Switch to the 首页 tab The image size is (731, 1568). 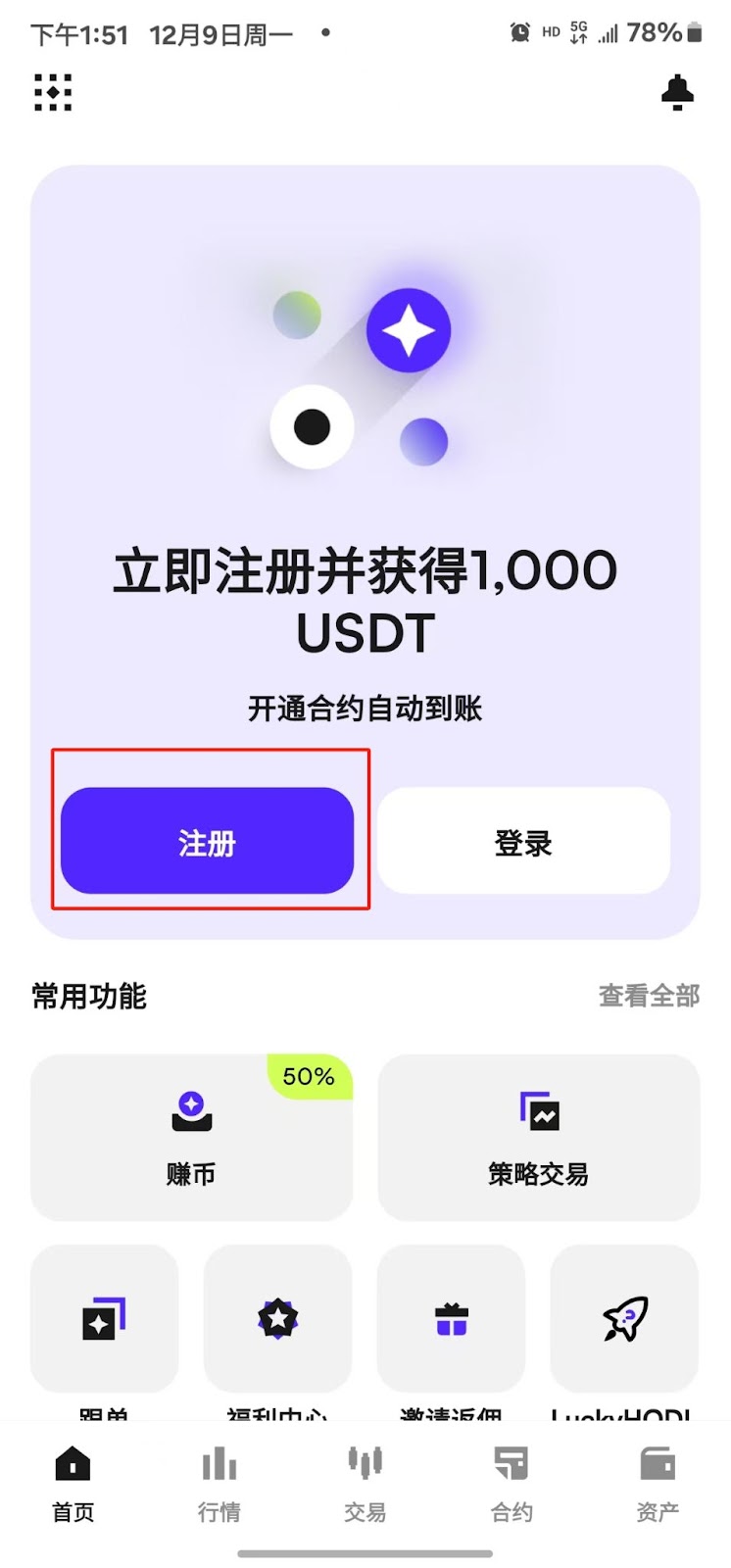coord(73,1484)
